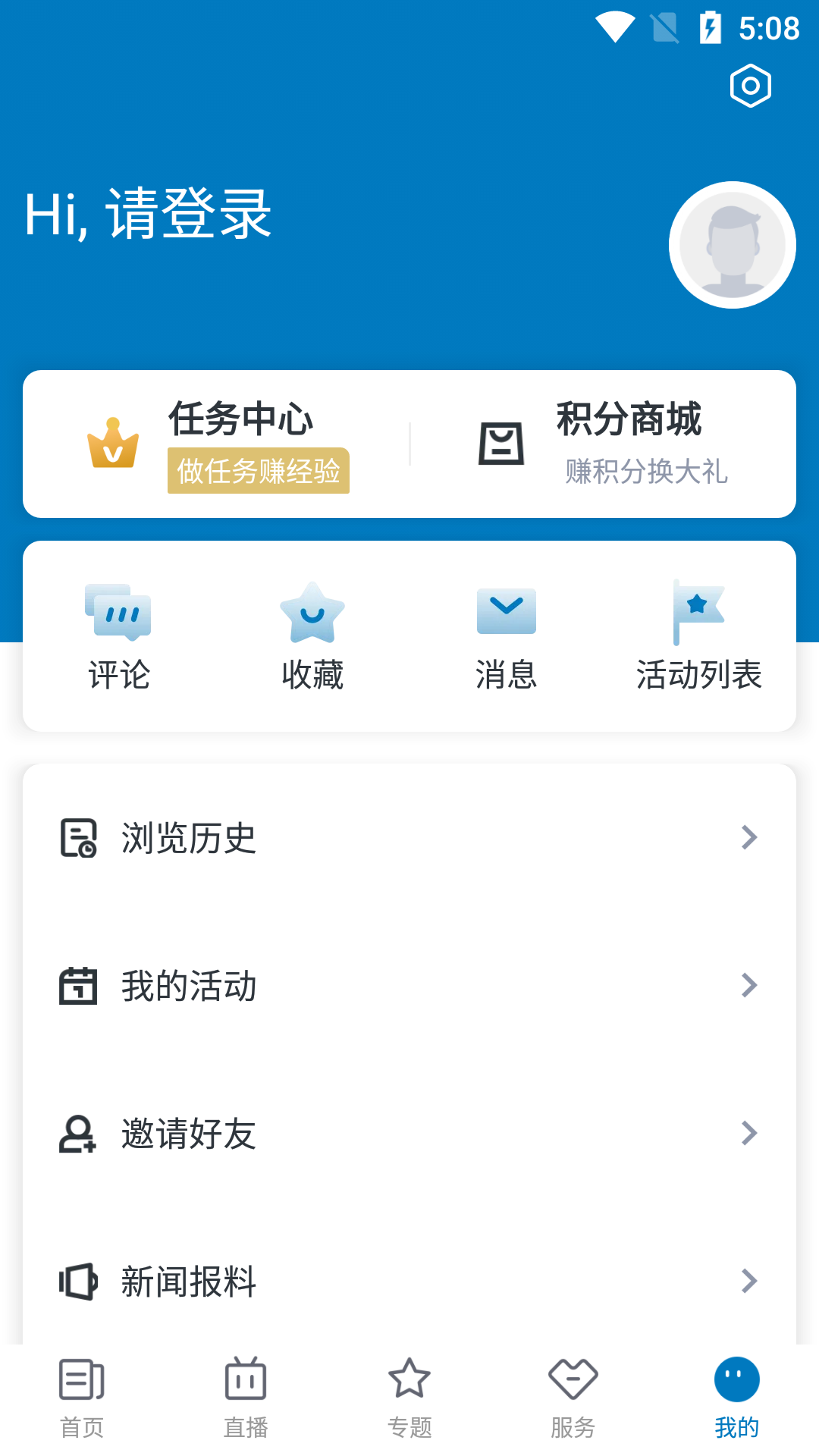Expand the 邀请好友 row chevron
819x1456 pixels.
[x=750, y=1134]
